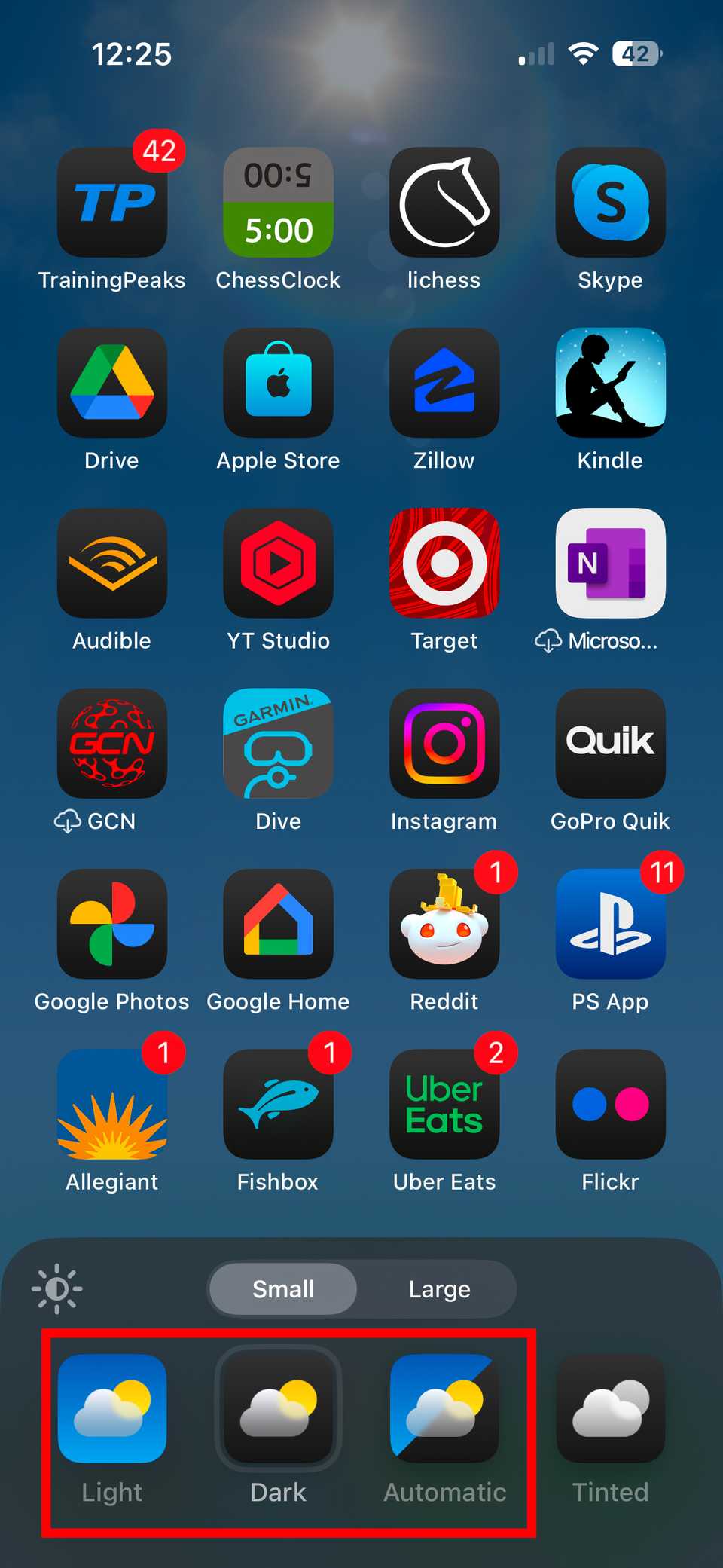The width and height of the screenshot is (723, 1568).
Task: Launch the PS App
Action: pos(610,924)
